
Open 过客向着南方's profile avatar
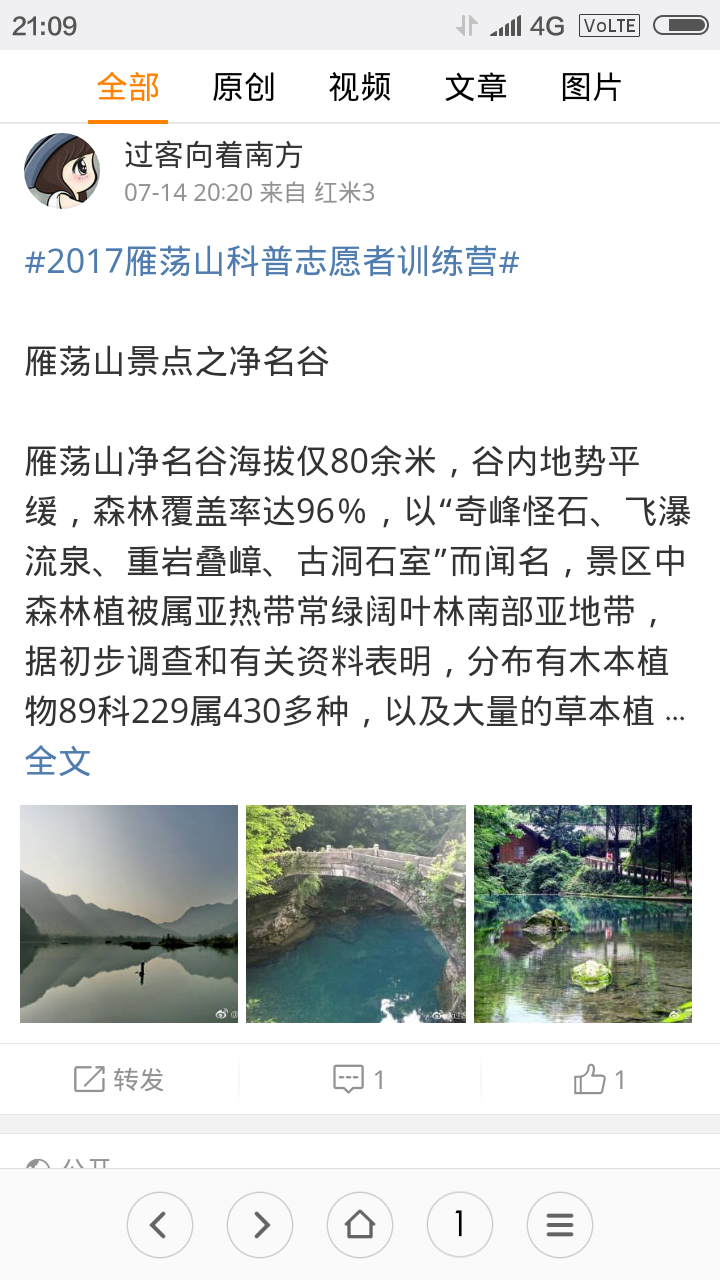62,170
